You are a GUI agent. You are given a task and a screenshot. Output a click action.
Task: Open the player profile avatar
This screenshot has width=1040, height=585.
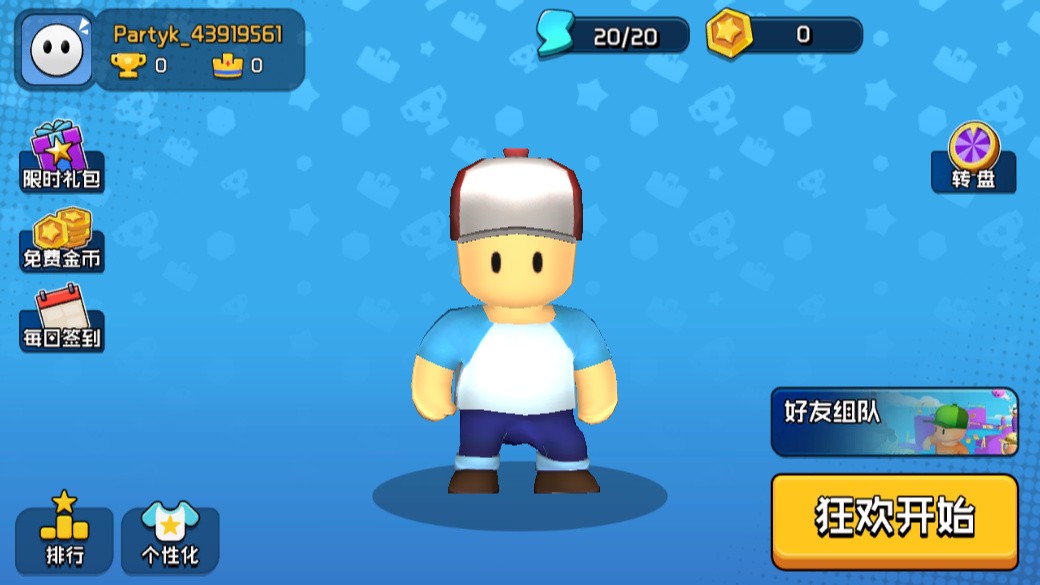(x=55, y=51)
